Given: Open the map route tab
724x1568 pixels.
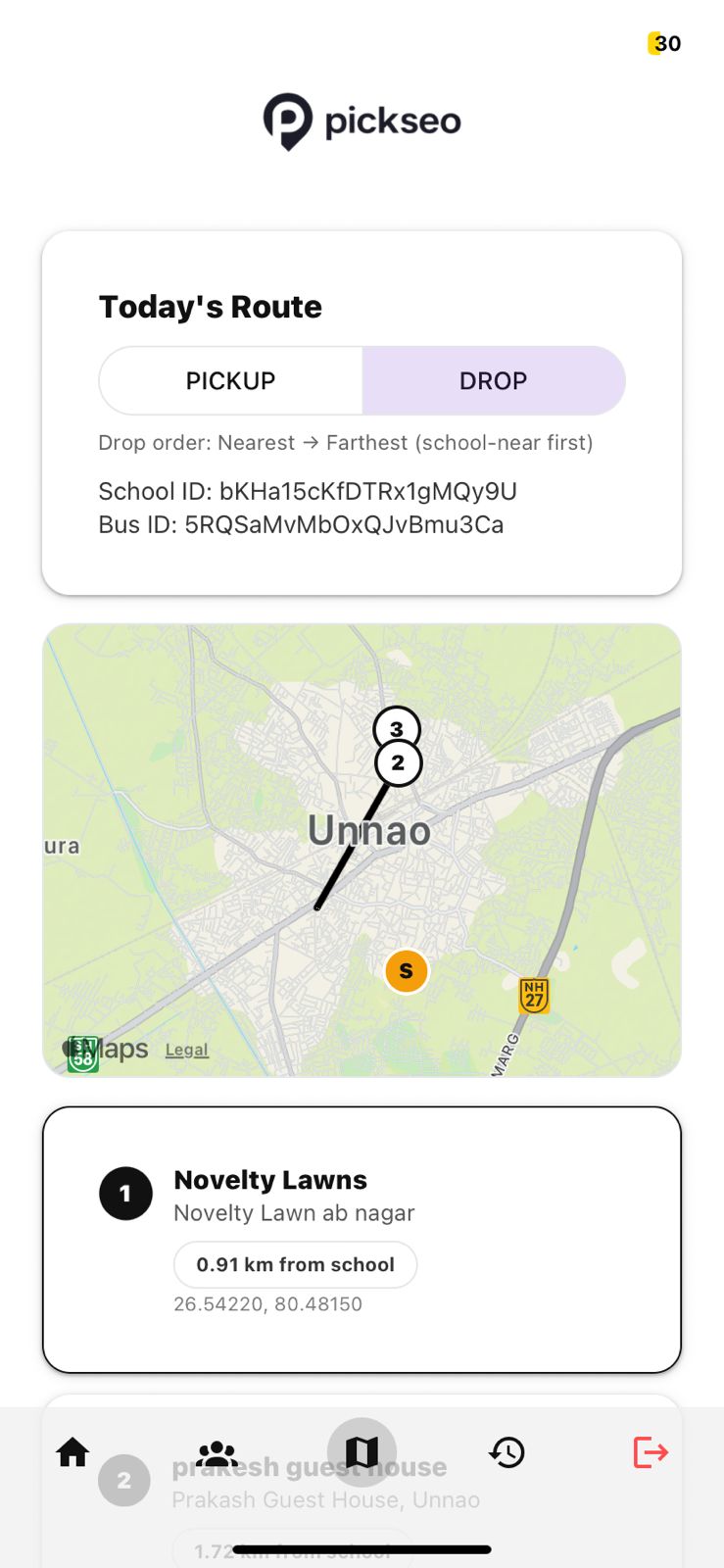Looking at the screenshot, I should pyautogui.click(x=362, y=1451).
